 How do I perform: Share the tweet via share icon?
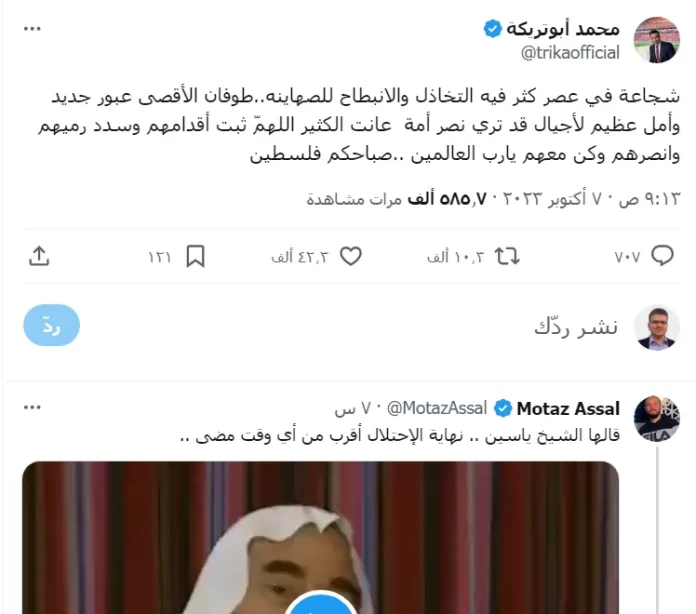38,257
